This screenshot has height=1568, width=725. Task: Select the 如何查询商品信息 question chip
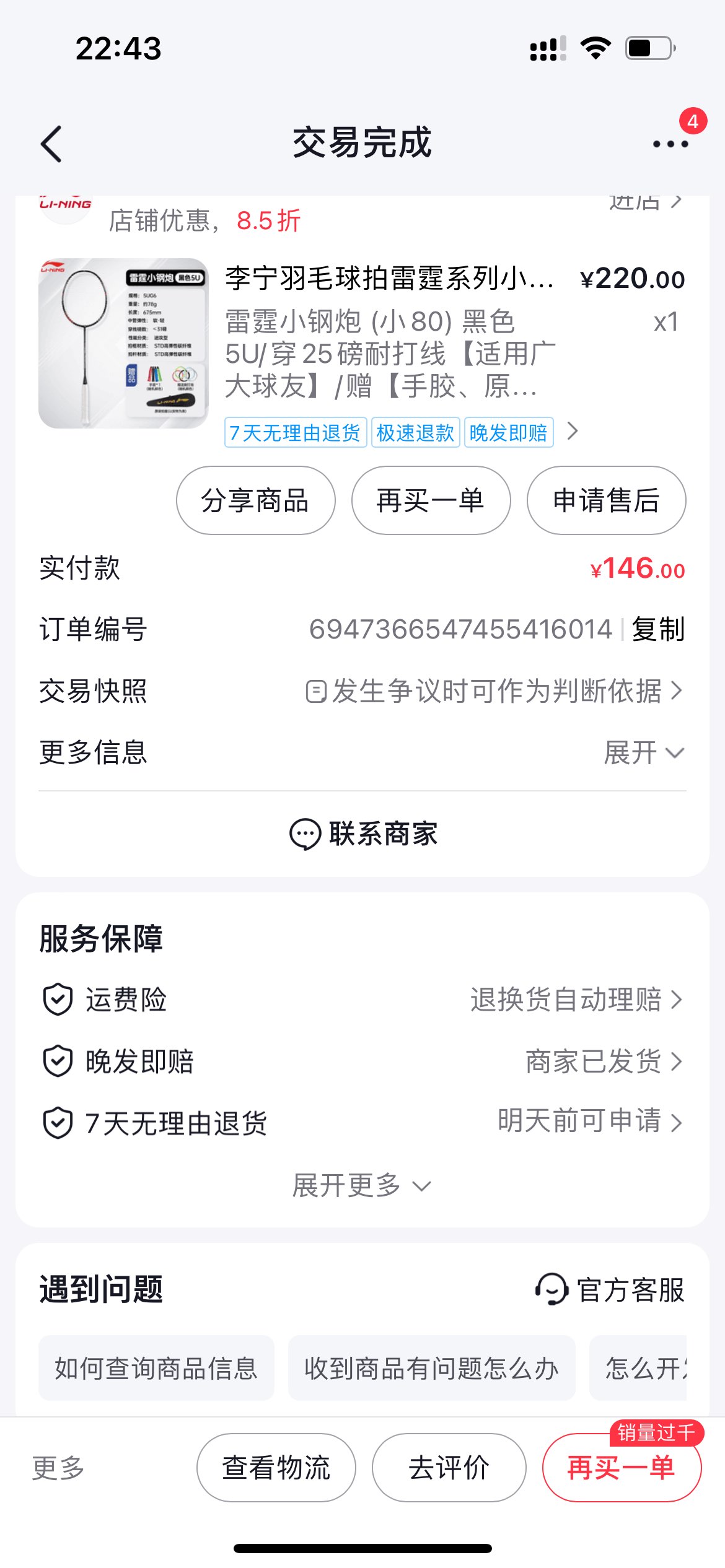coord(156,1367)
